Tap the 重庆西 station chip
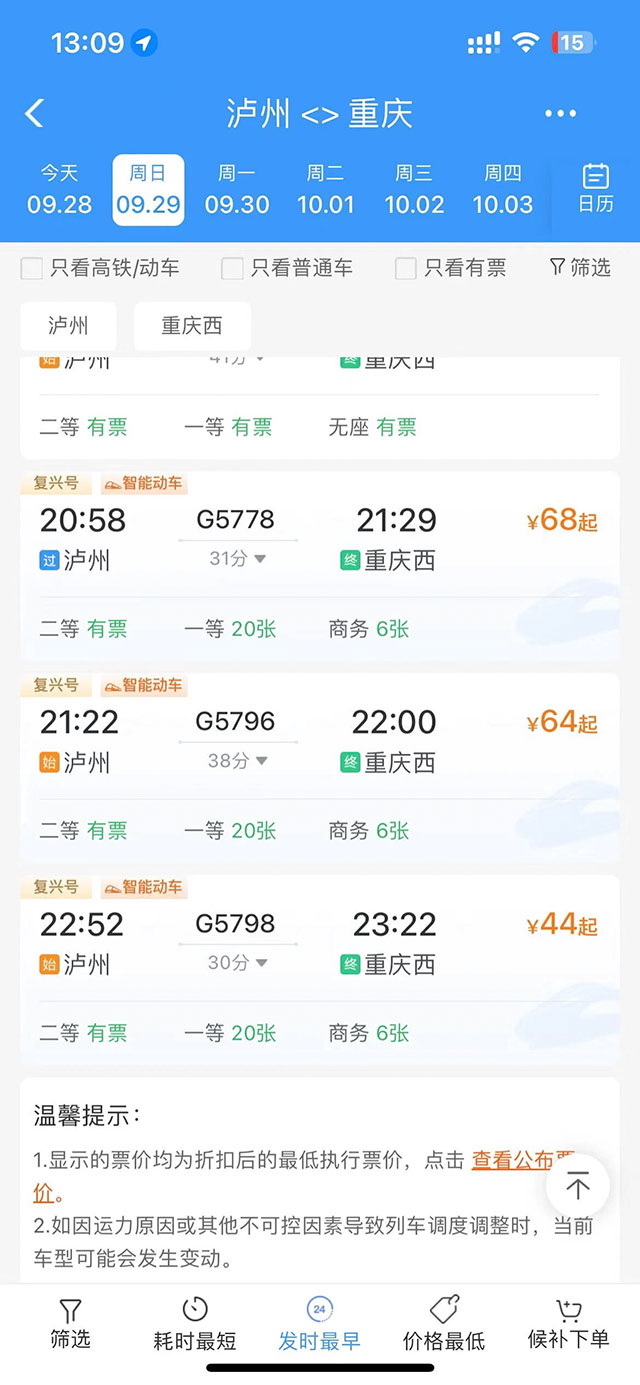Viewport: 640px width, 1385px height. tap(192, 326)
